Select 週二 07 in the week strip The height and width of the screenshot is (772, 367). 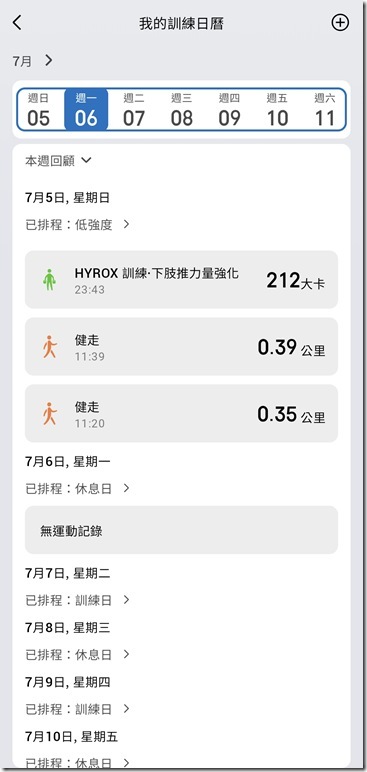tap(134, 110)
